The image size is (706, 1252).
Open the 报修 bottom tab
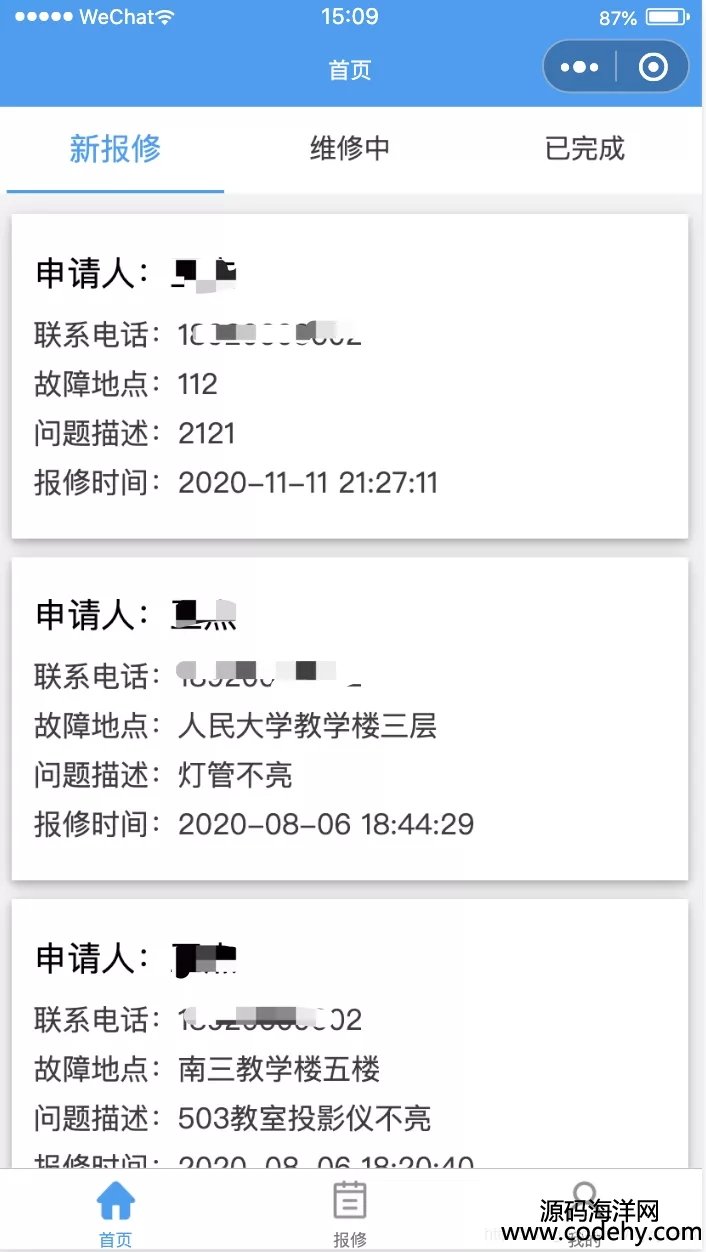click(350, 1212)
